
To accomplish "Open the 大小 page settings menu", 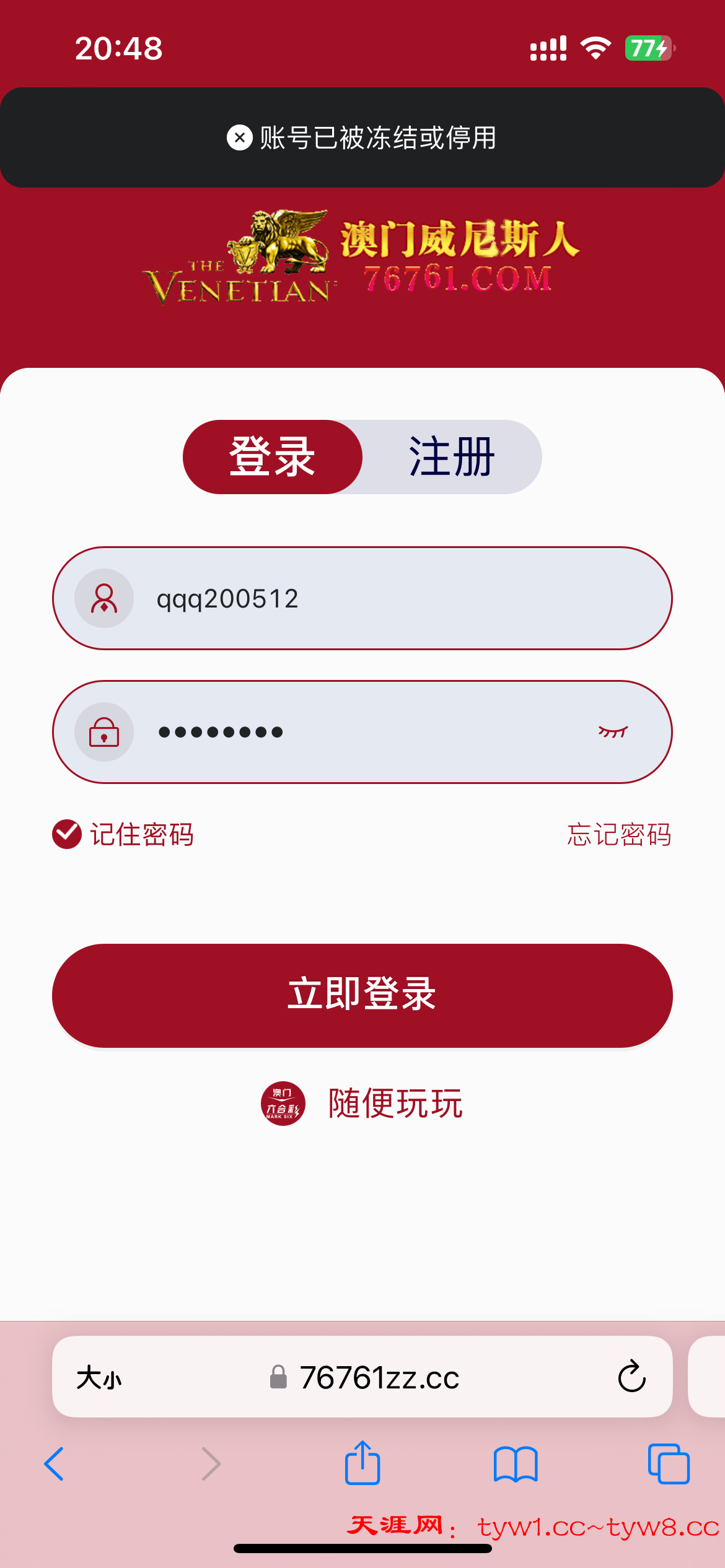I will coord(99,1378).
